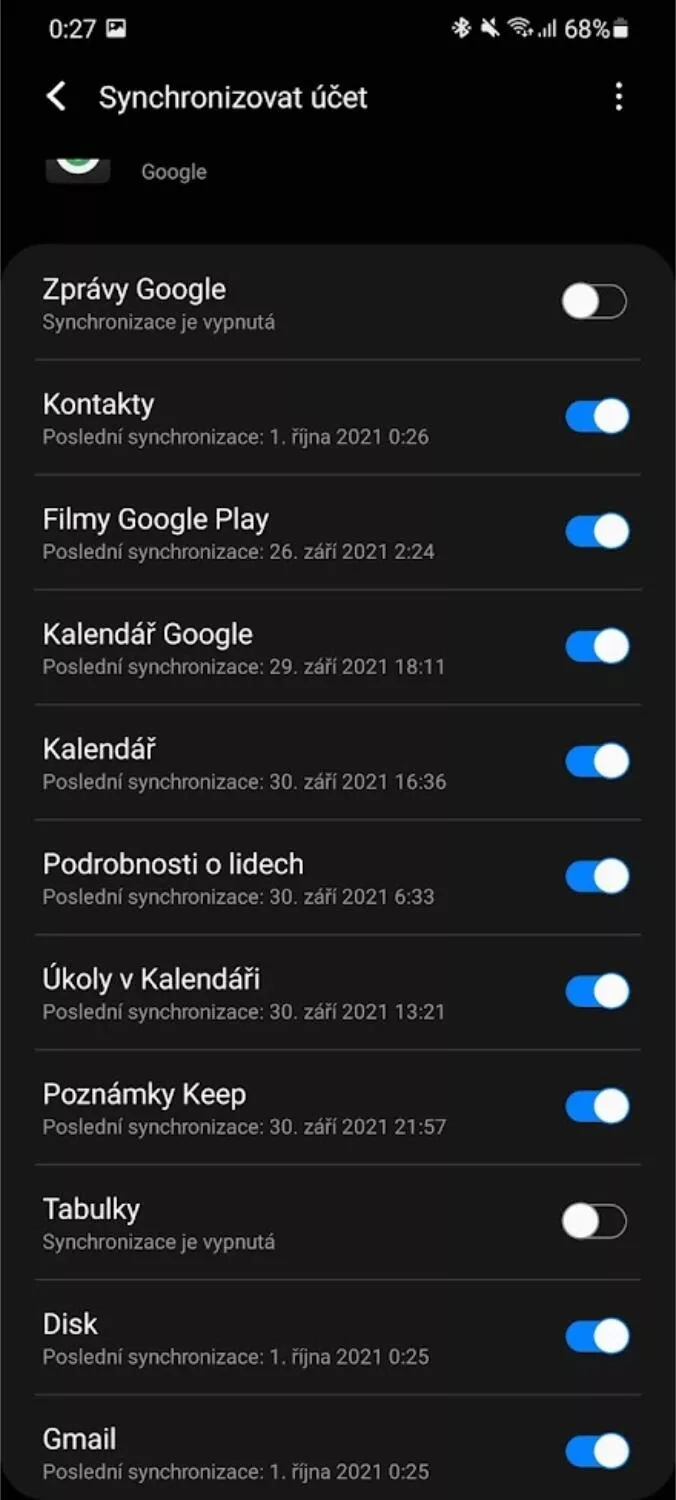
Task: Disable Filmy Google Play sync
Action: pos(597,531)
